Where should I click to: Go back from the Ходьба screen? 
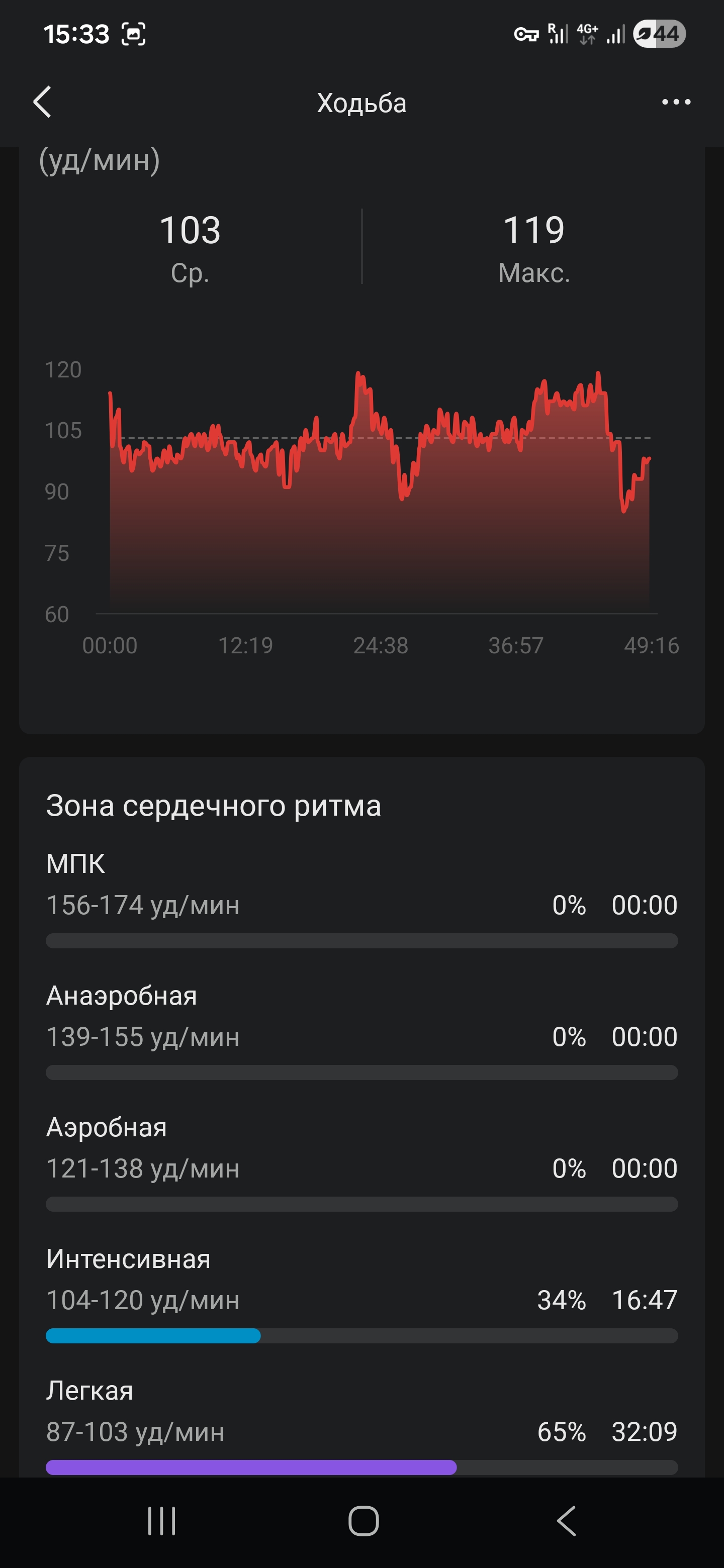tap(42, 102)
